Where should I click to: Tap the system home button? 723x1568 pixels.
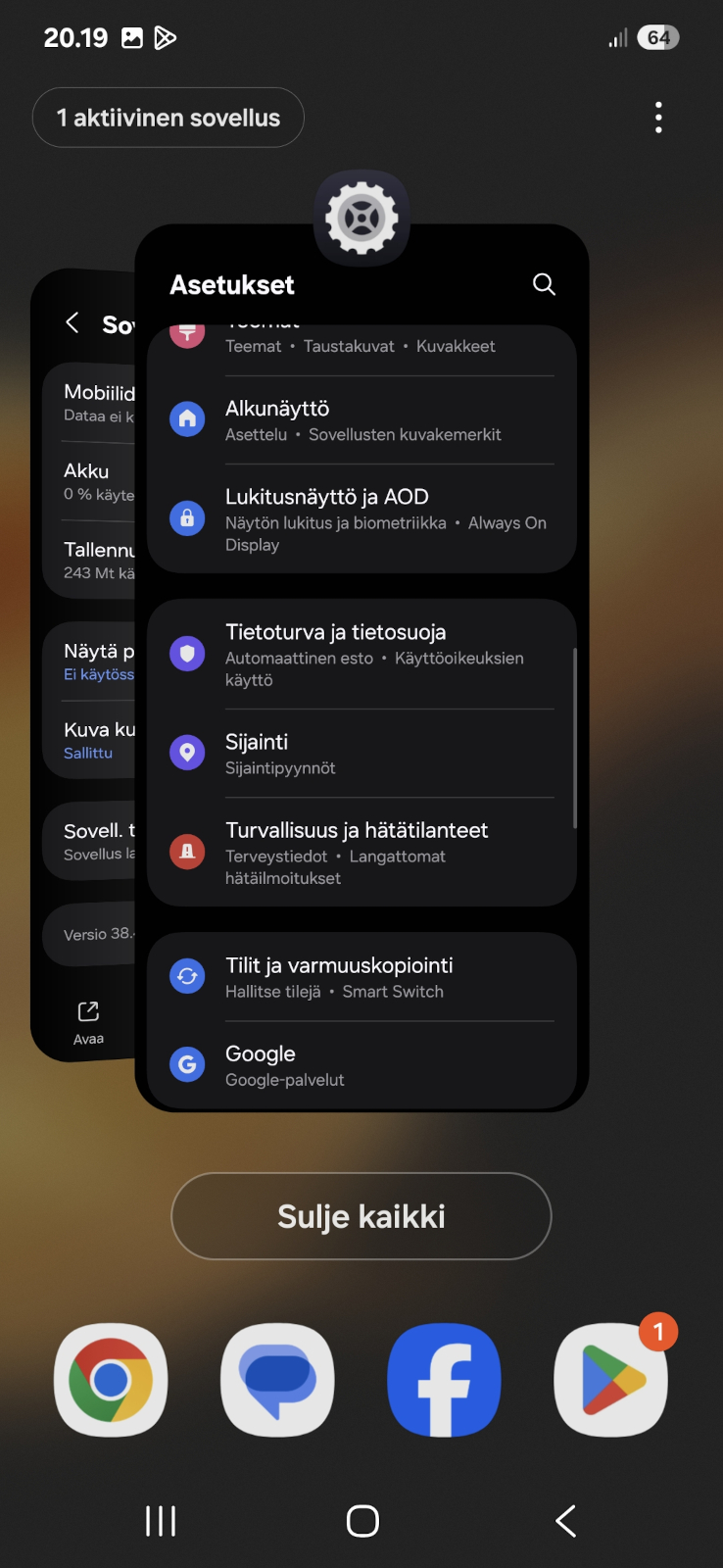(x=362, y=1521)
